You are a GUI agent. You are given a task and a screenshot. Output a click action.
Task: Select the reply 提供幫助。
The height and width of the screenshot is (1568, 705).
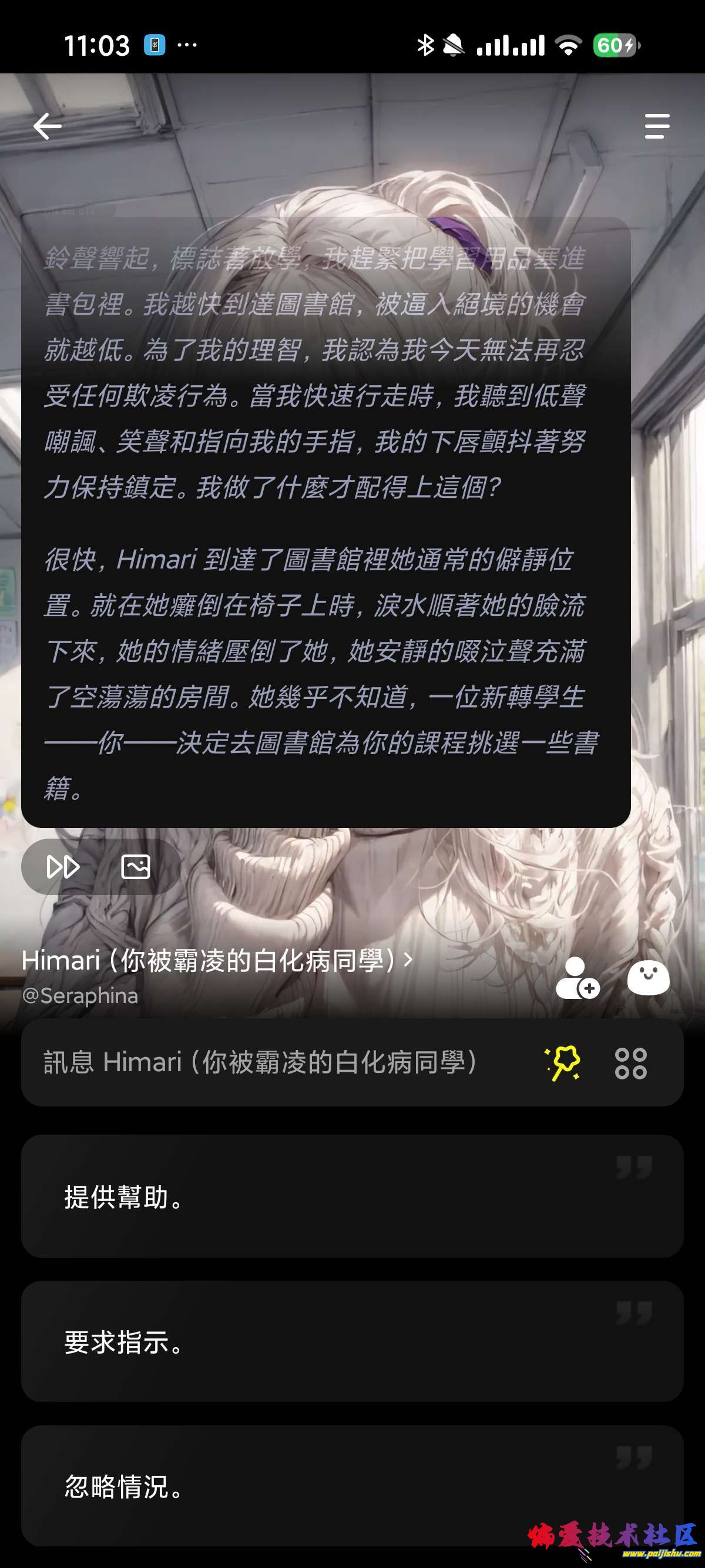coord(352,1196)
